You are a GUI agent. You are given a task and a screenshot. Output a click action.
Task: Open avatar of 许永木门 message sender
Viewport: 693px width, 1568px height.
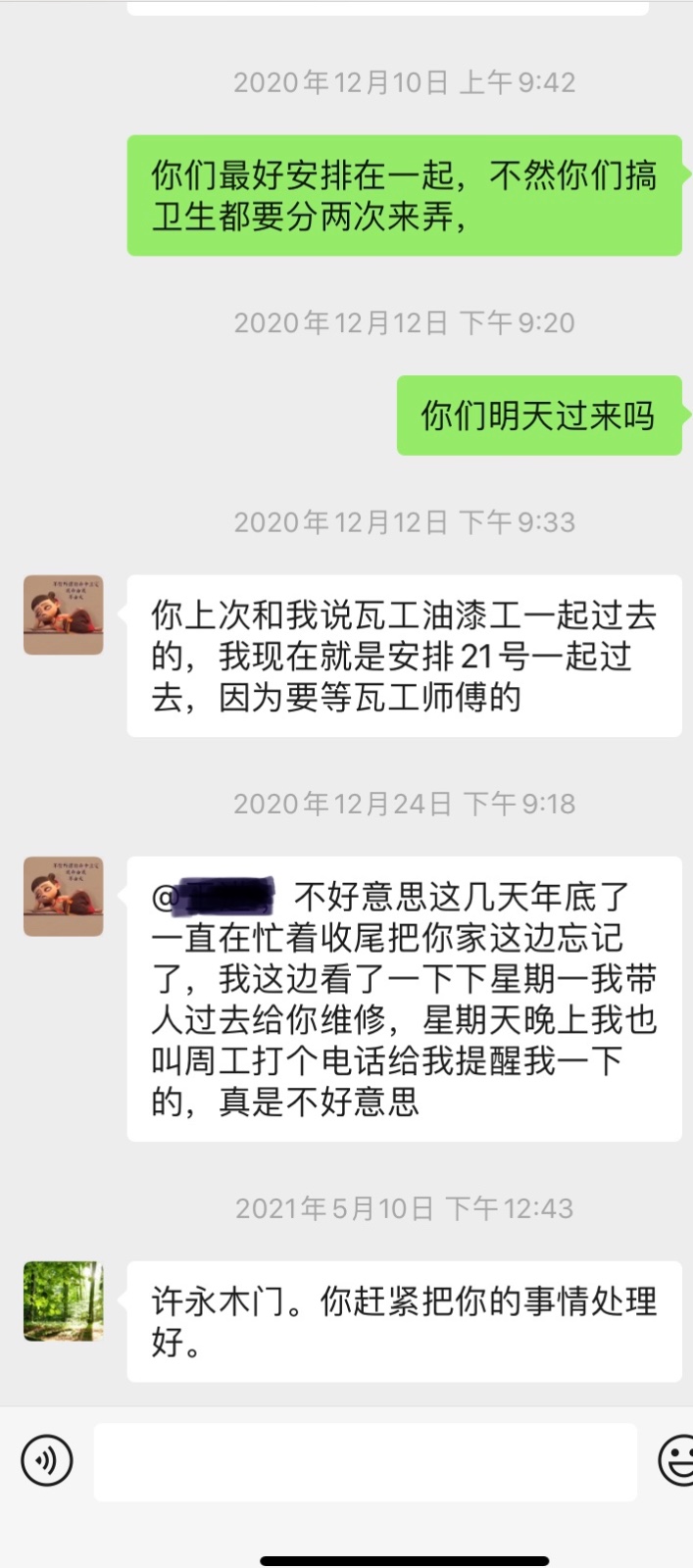pyautogui.click(x=64, y=1300)
